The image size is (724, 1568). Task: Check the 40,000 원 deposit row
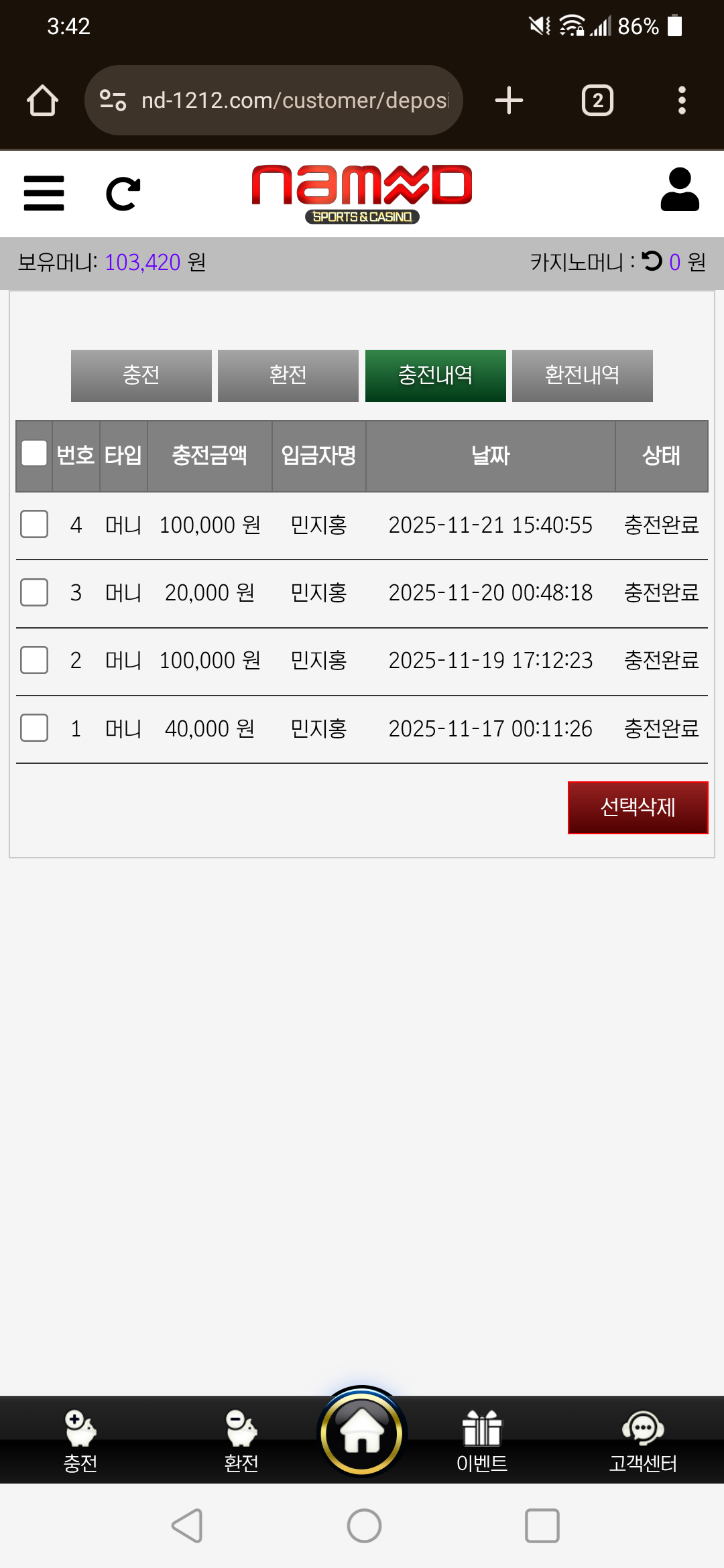[34, 728]
